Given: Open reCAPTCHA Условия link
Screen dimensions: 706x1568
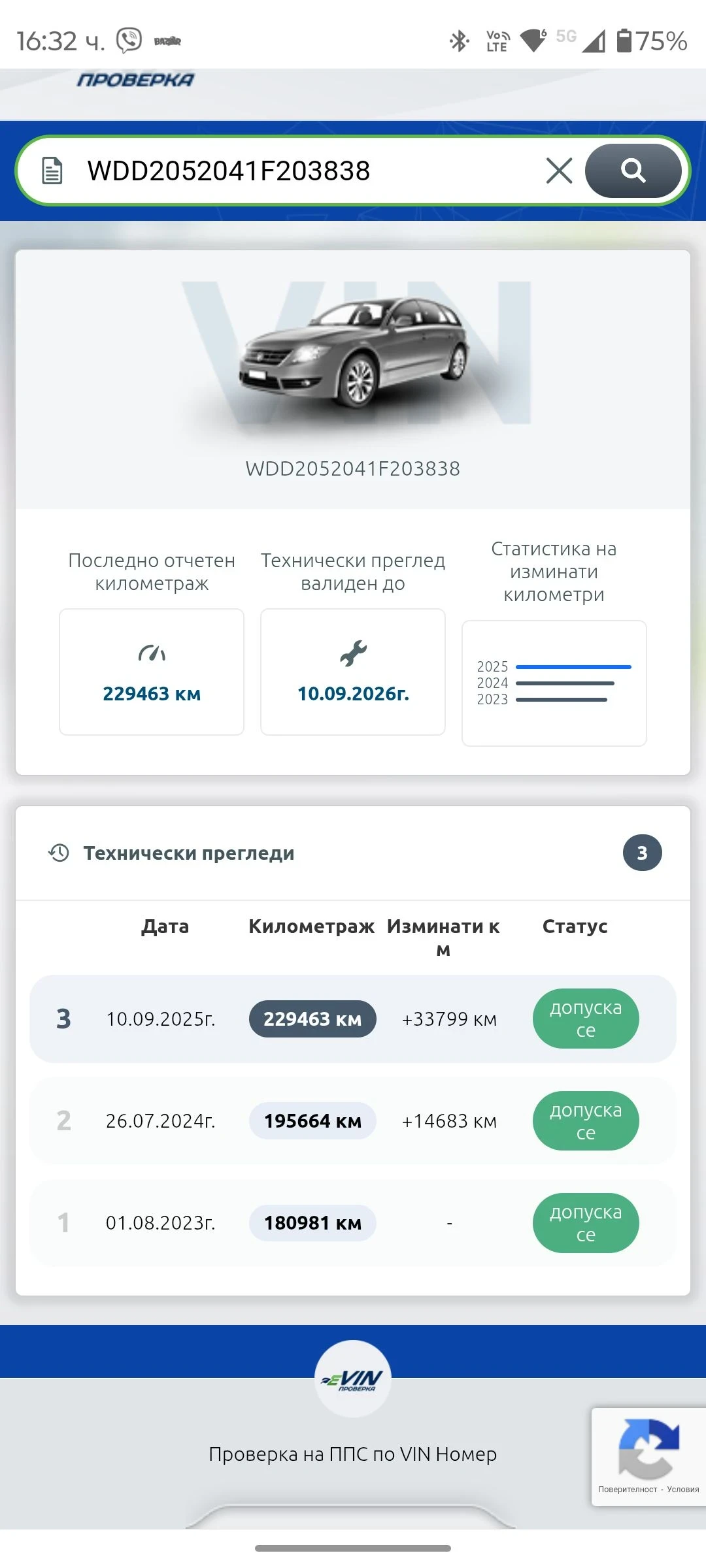Looking at the screenshot, I should click(682, 1490).
